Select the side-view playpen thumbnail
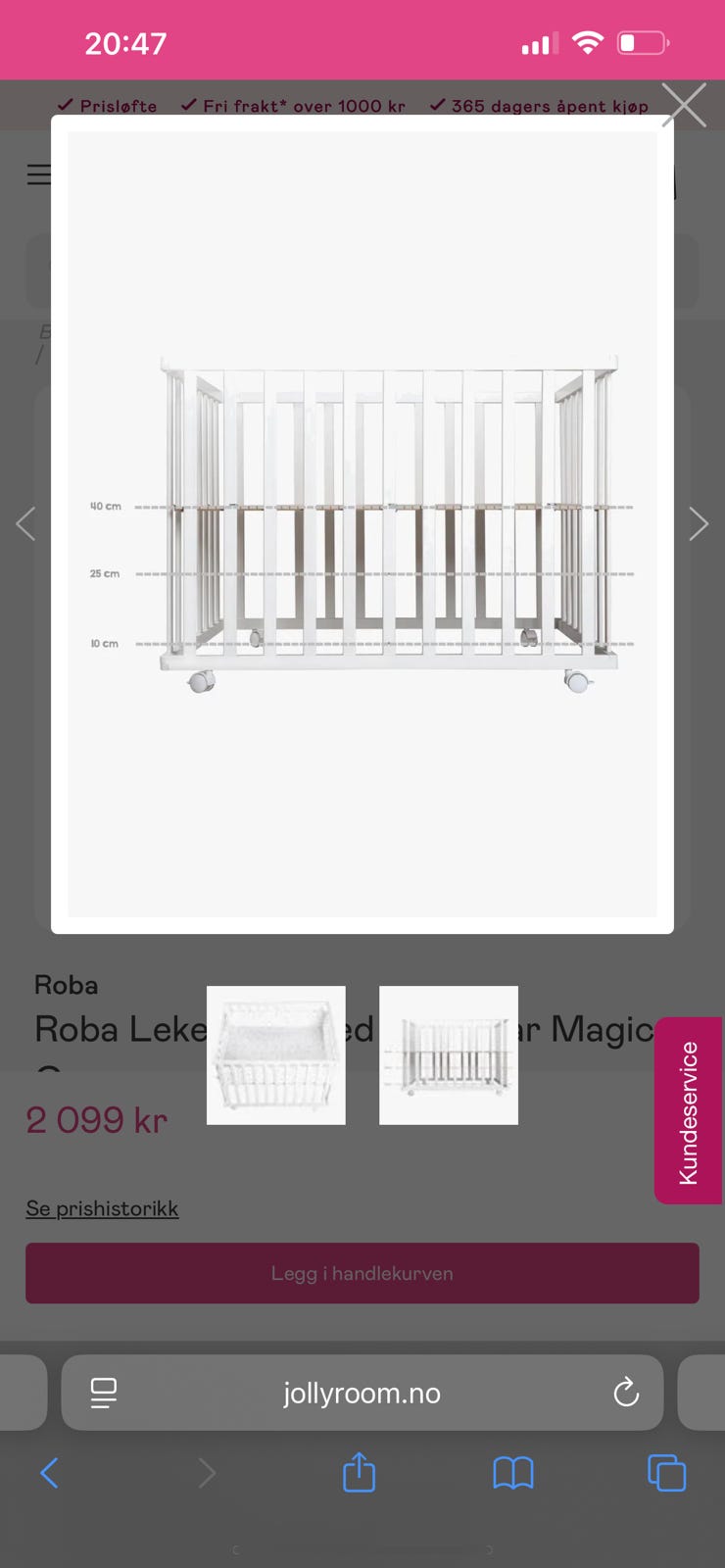725x1568 pixels. 448,1054
